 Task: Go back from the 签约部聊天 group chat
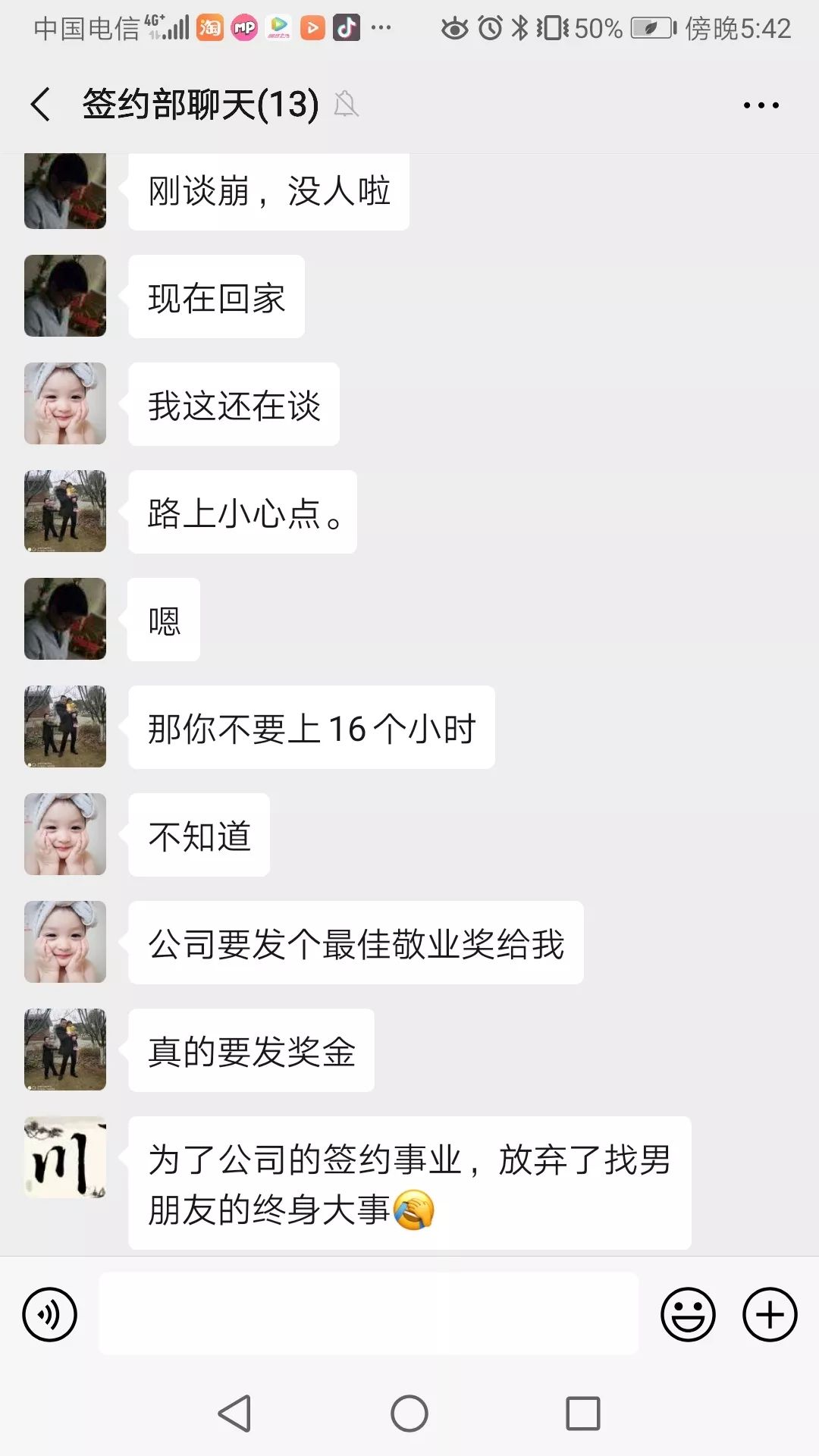(41, 105)
